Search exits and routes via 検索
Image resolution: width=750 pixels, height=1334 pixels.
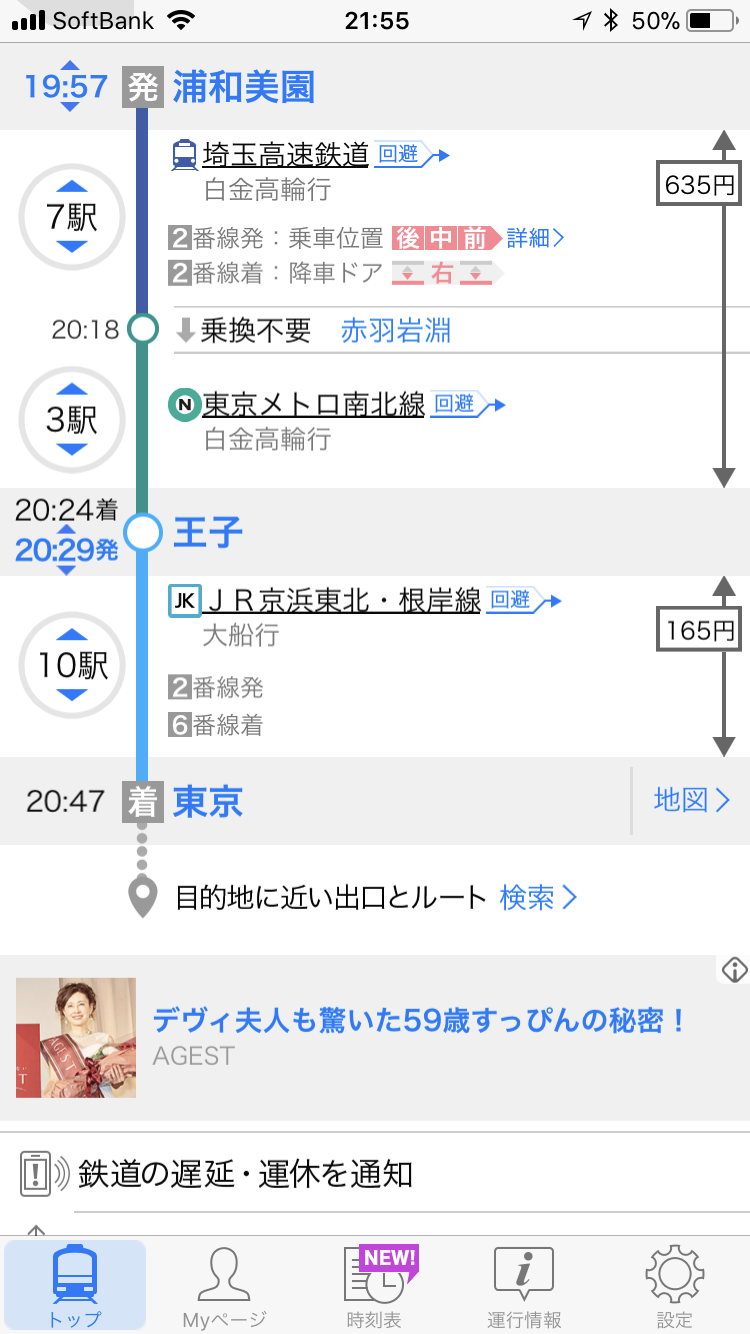[538, 897]
